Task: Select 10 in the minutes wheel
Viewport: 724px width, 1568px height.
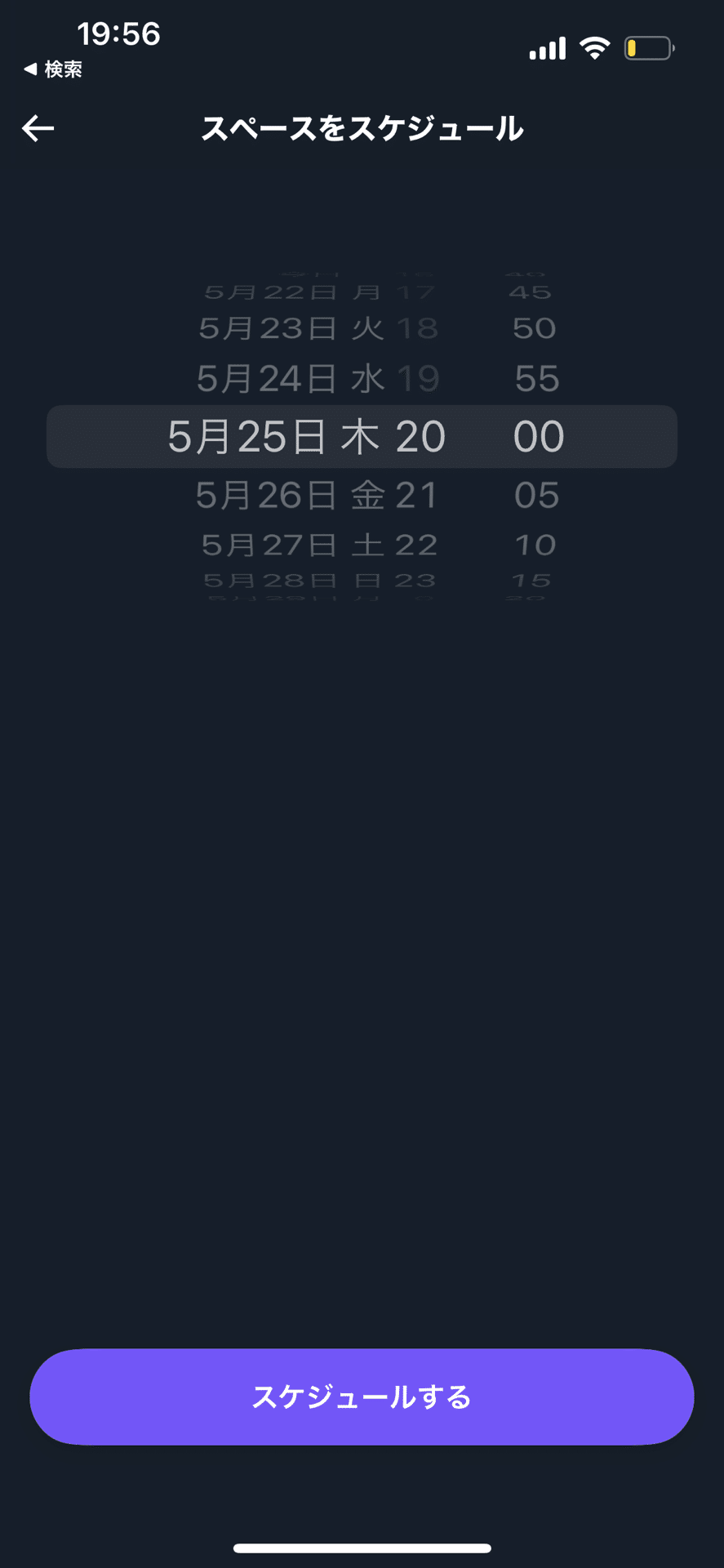Action: (535, 545)
